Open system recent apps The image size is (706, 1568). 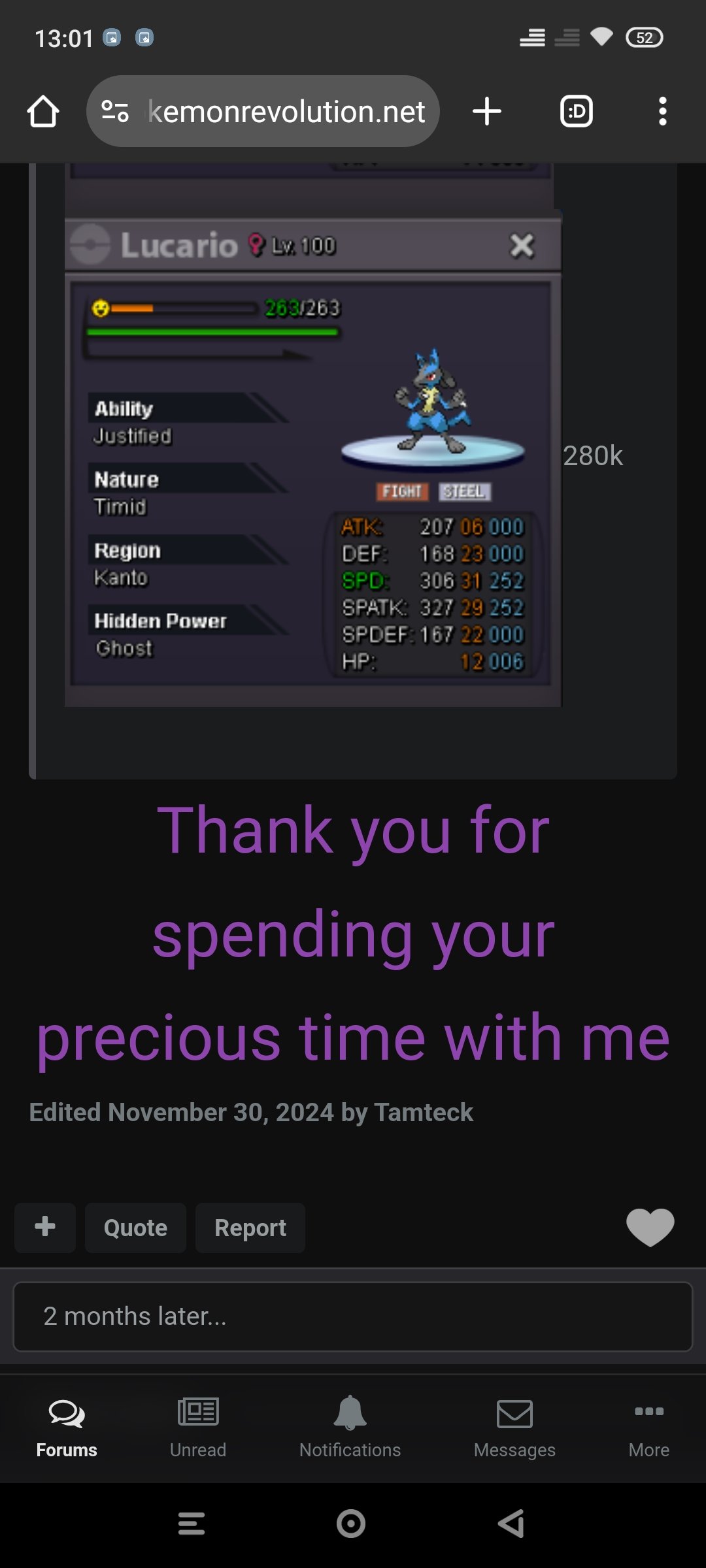coord(192,1524)
